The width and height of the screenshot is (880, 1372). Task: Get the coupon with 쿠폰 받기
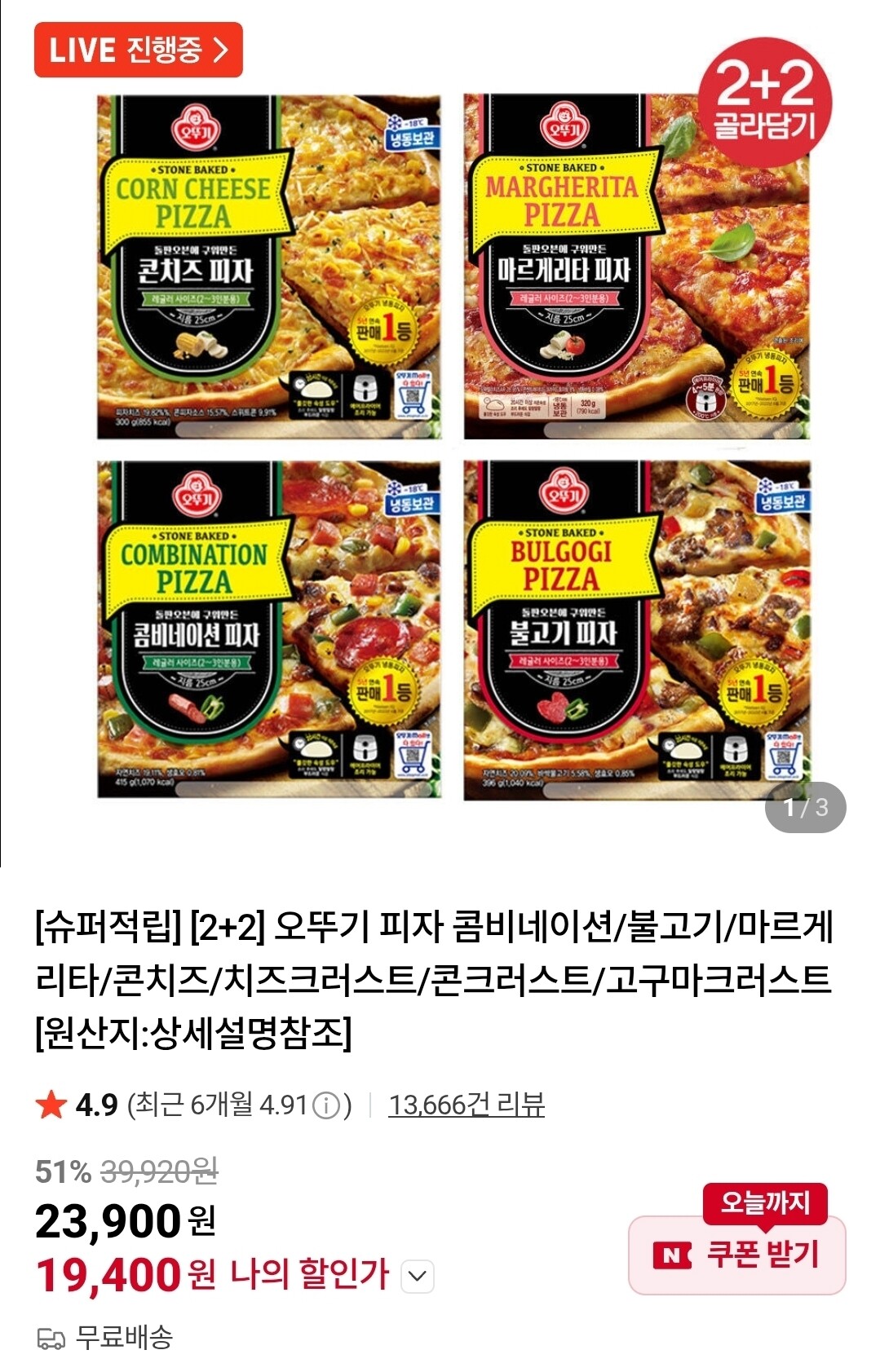click(737, 1255)
